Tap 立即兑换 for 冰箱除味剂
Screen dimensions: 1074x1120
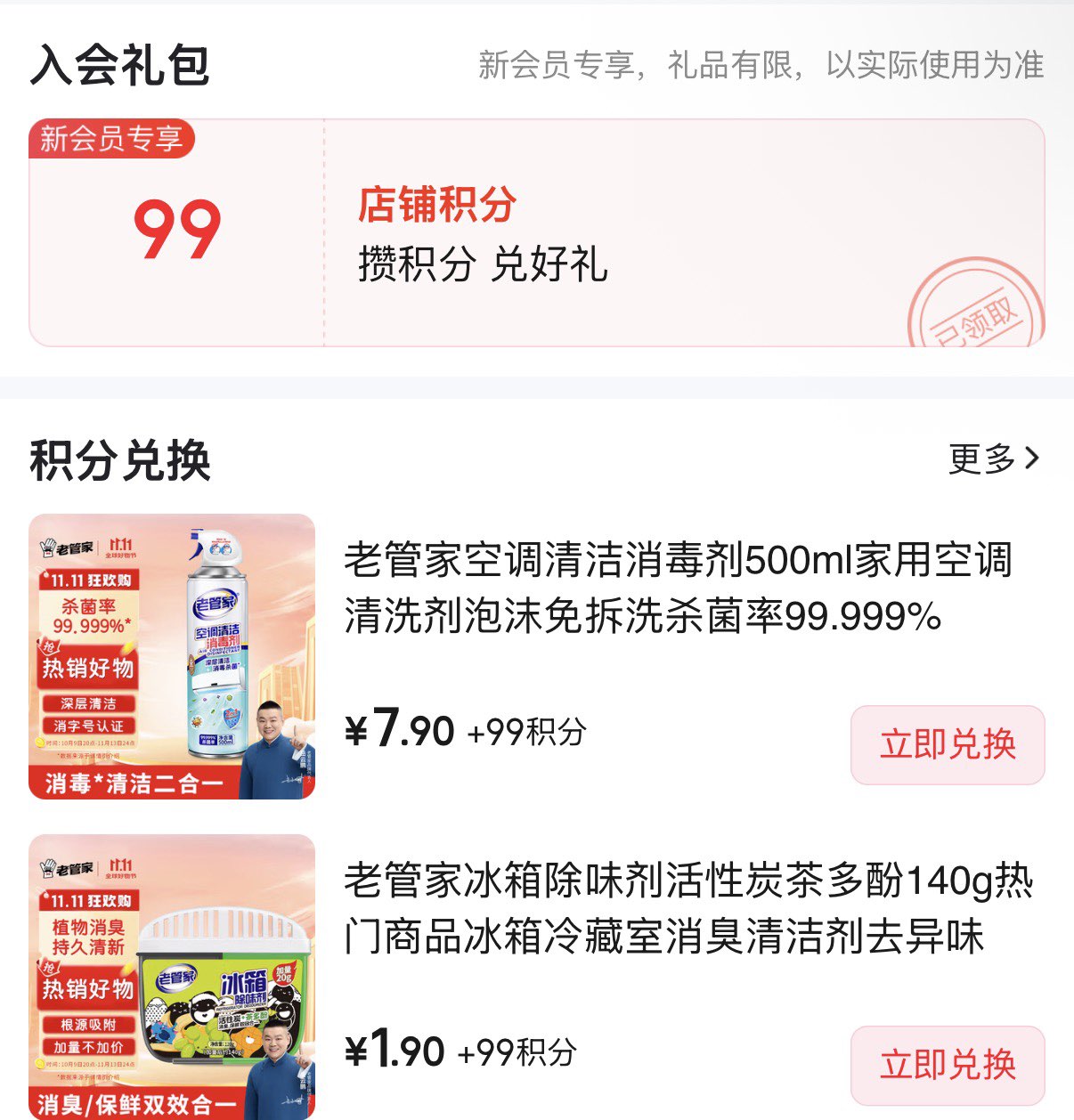click(947, 1065)
